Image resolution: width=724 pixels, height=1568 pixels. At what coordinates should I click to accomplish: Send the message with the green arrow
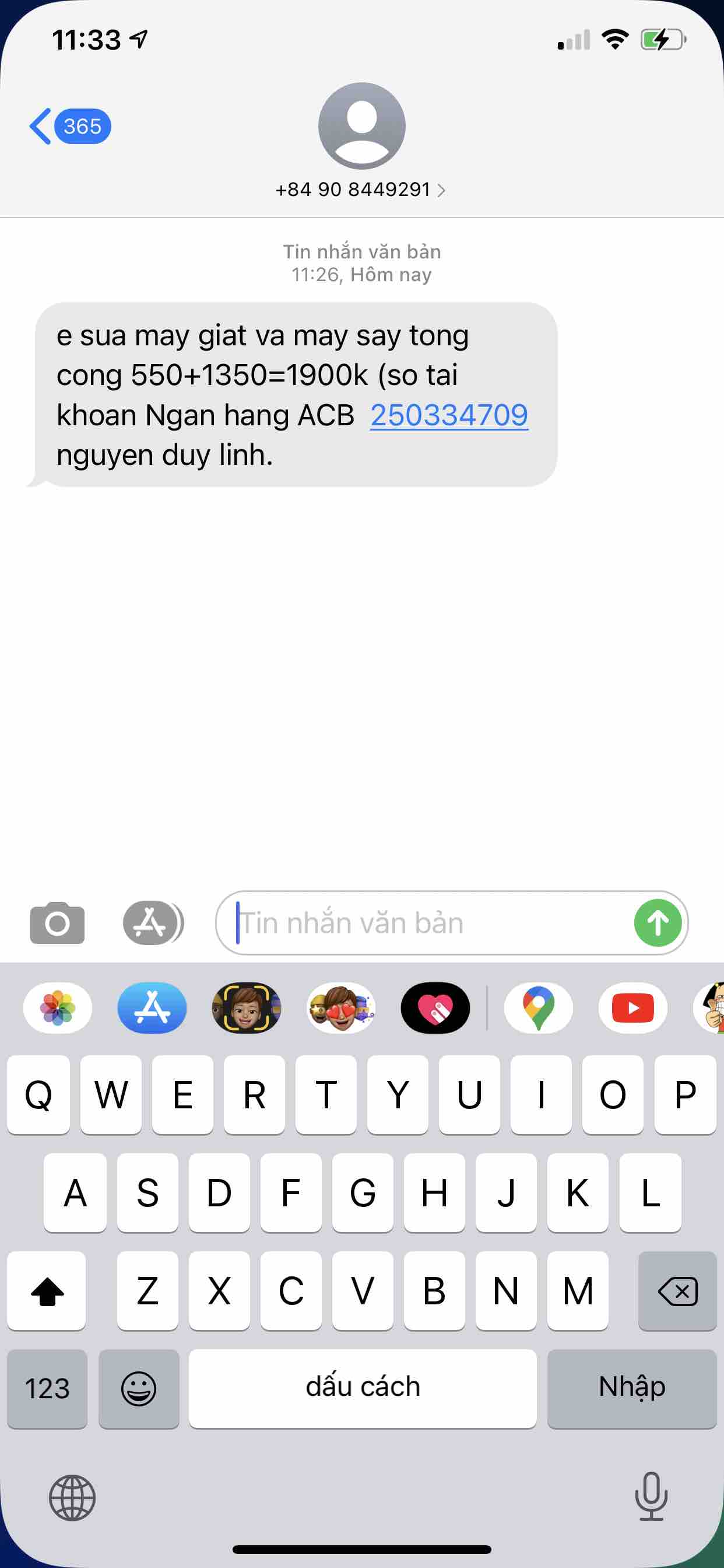(x=658, y=923)
